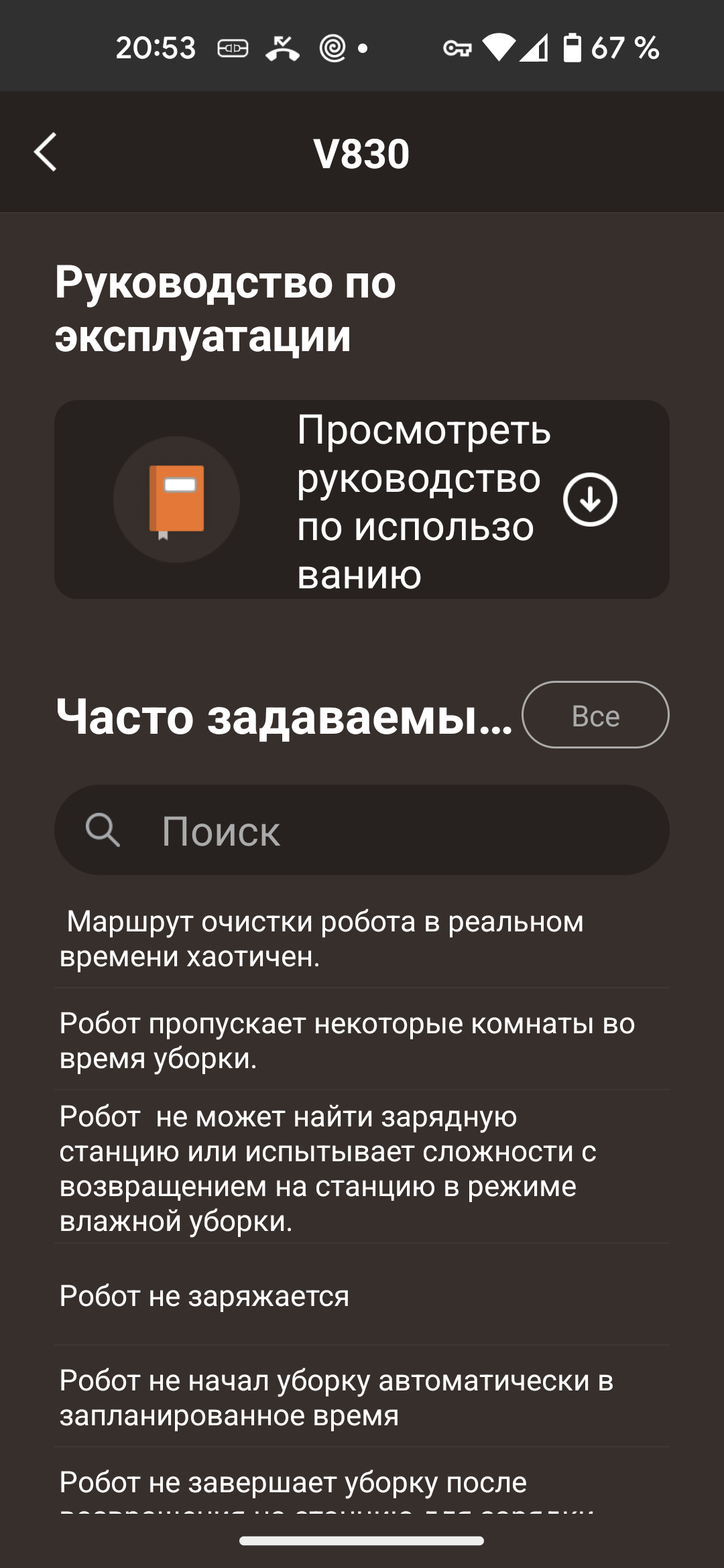Viewport: 724px width, 1568px height.
Task: Go back using the top-left arrow
Action: 45,153
